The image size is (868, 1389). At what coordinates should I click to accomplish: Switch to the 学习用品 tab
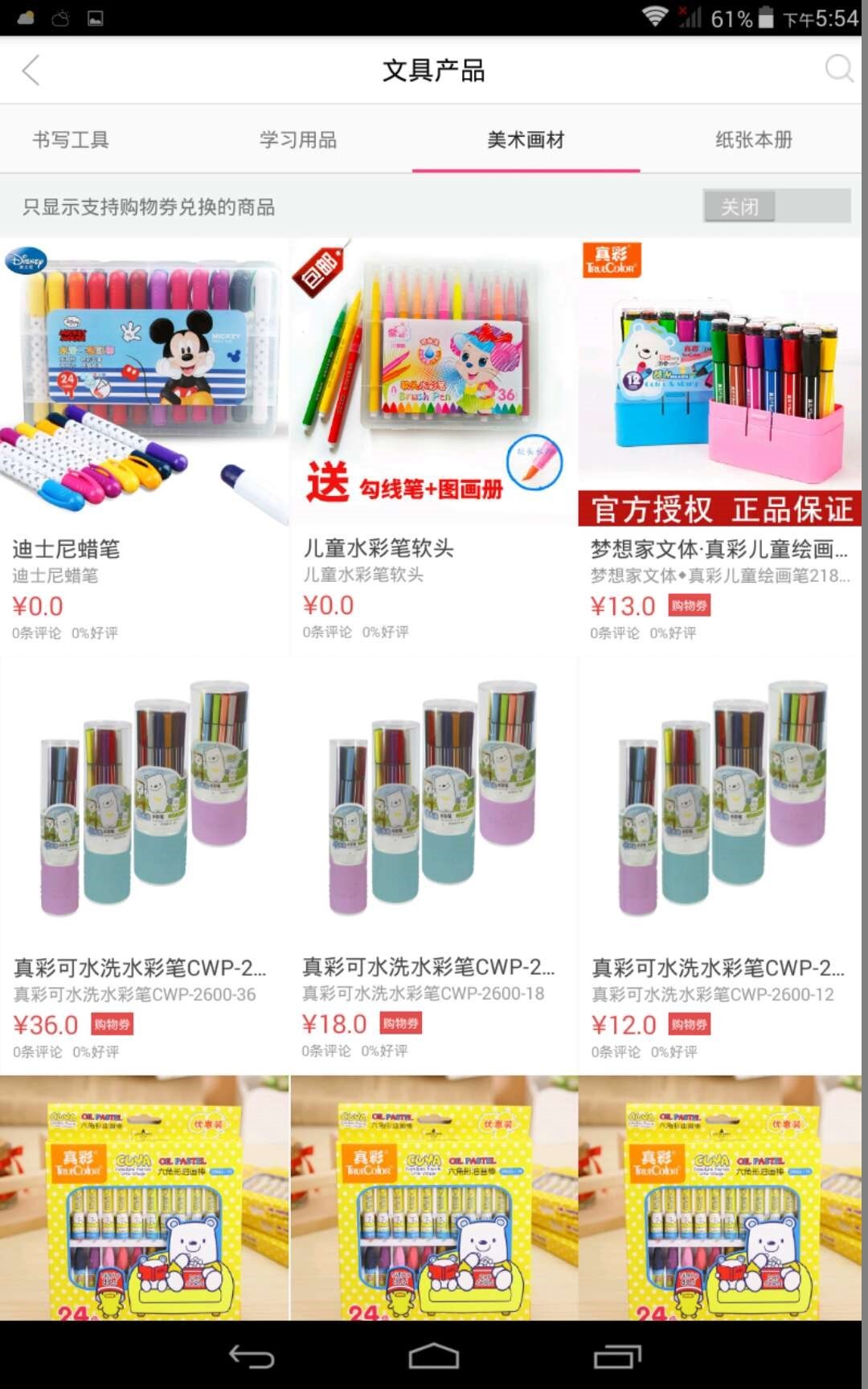tap(298, 140)
